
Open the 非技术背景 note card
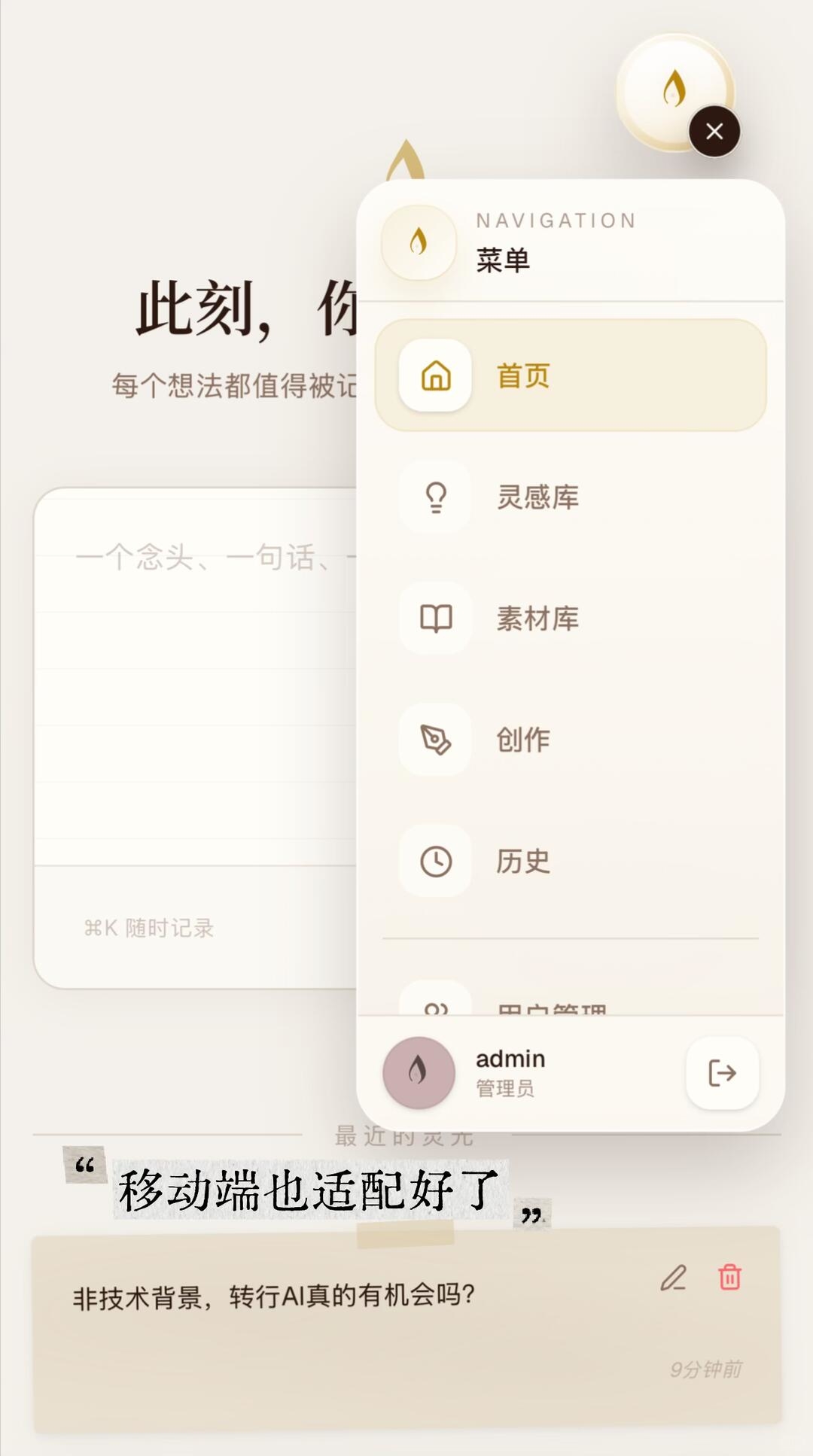tap(406, 1330)
